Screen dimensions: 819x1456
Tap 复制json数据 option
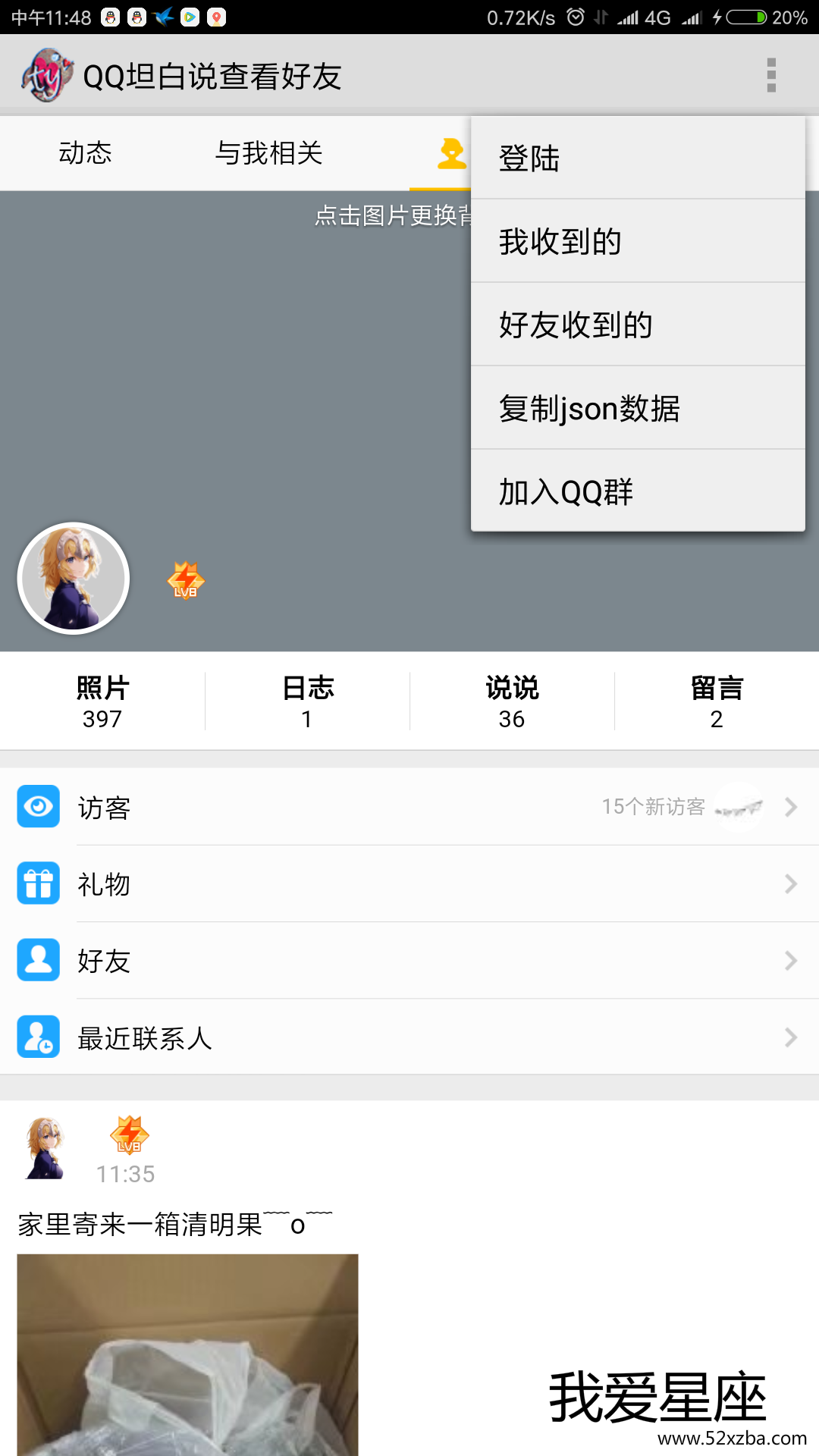click(x=637, y=409)
